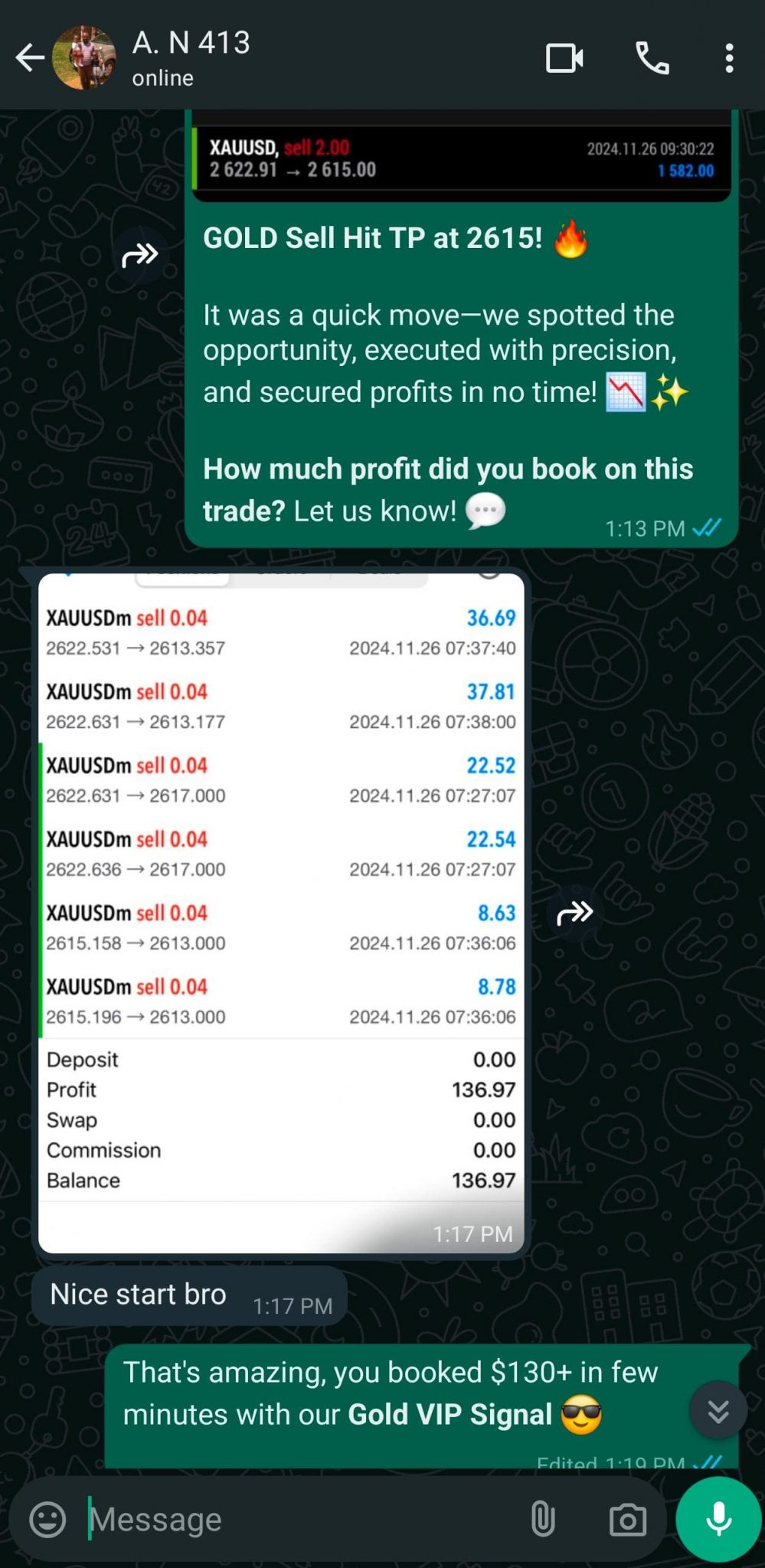765x1568 pixels.
Task: Tap the back arrow to exit the chat
Action: (30, 57)
